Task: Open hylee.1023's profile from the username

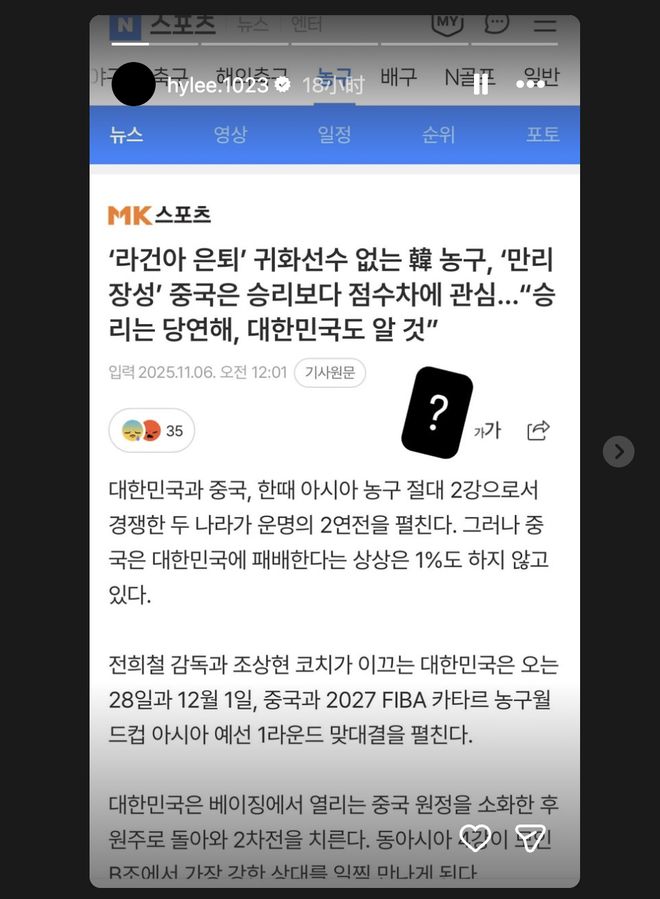Action: 217,85
